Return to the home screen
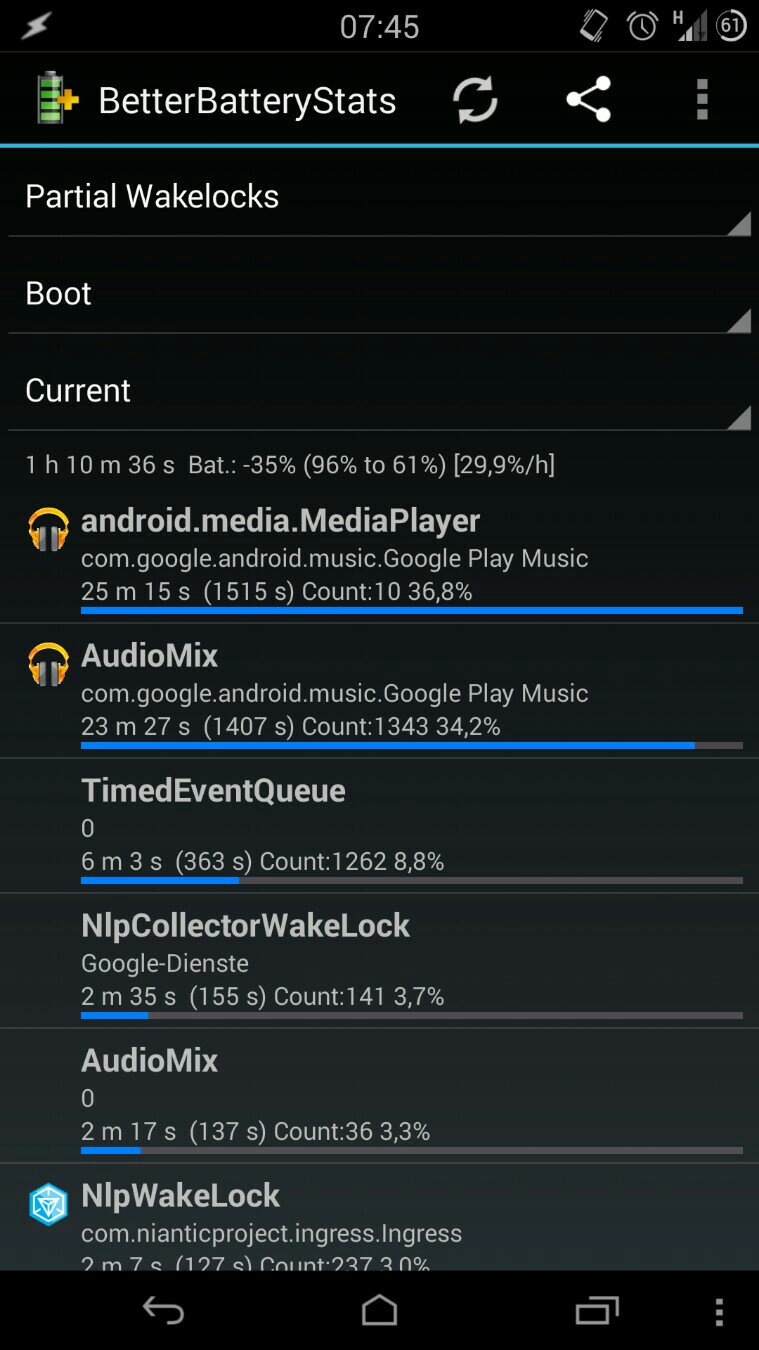Screen dimensions: 759x1350 pos(379,1311)
